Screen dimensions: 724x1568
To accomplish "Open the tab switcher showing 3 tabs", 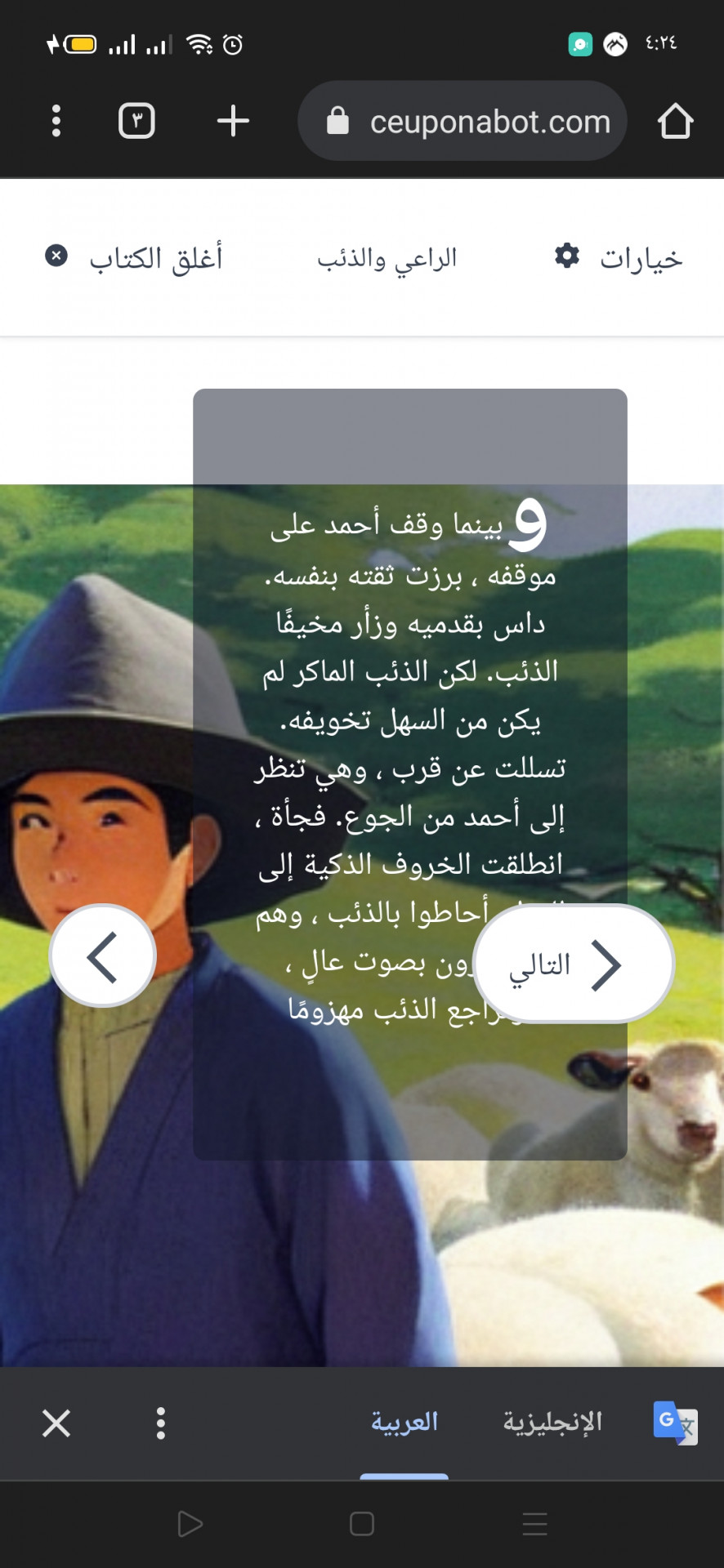I will click(x=136, y=121).
